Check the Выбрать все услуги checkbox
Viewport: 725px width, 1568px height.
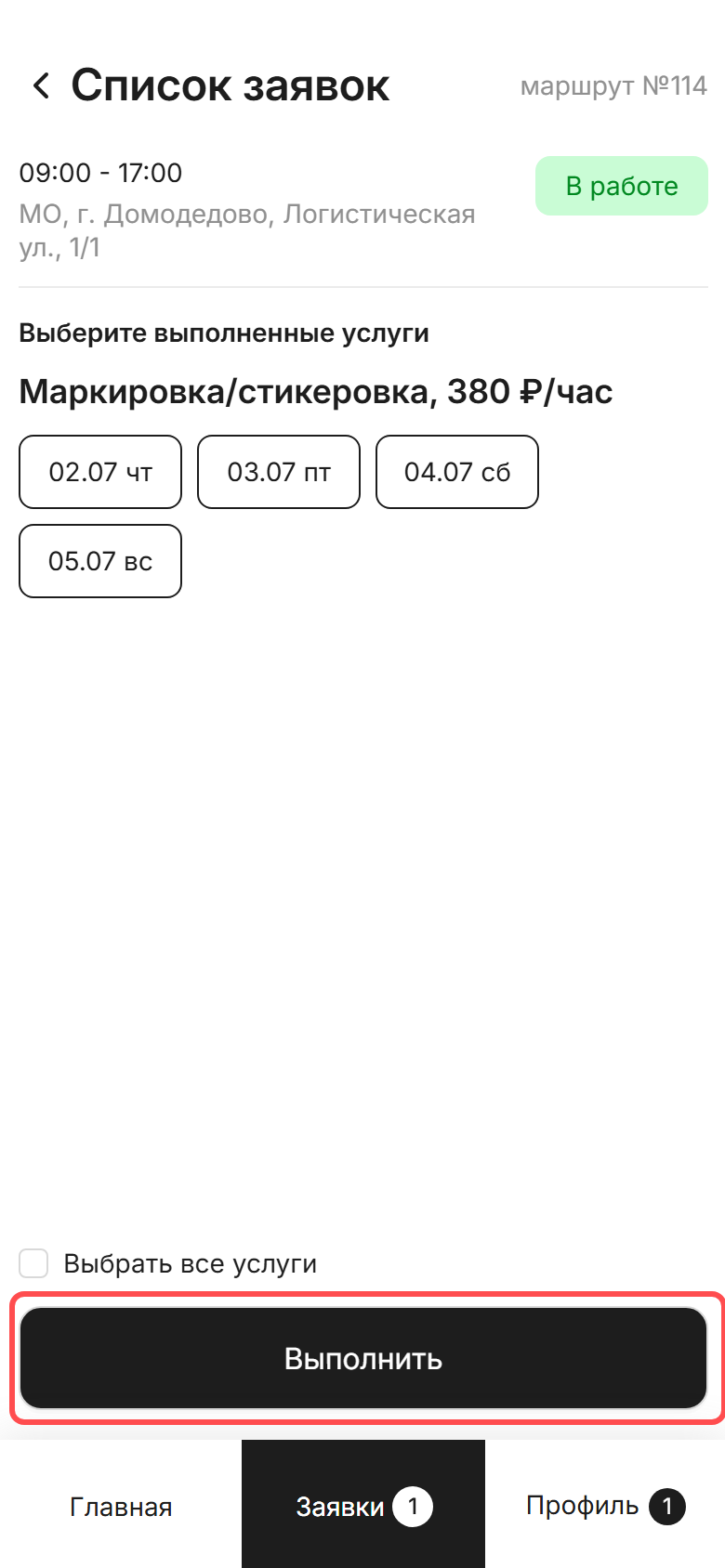click(34, 1263)
